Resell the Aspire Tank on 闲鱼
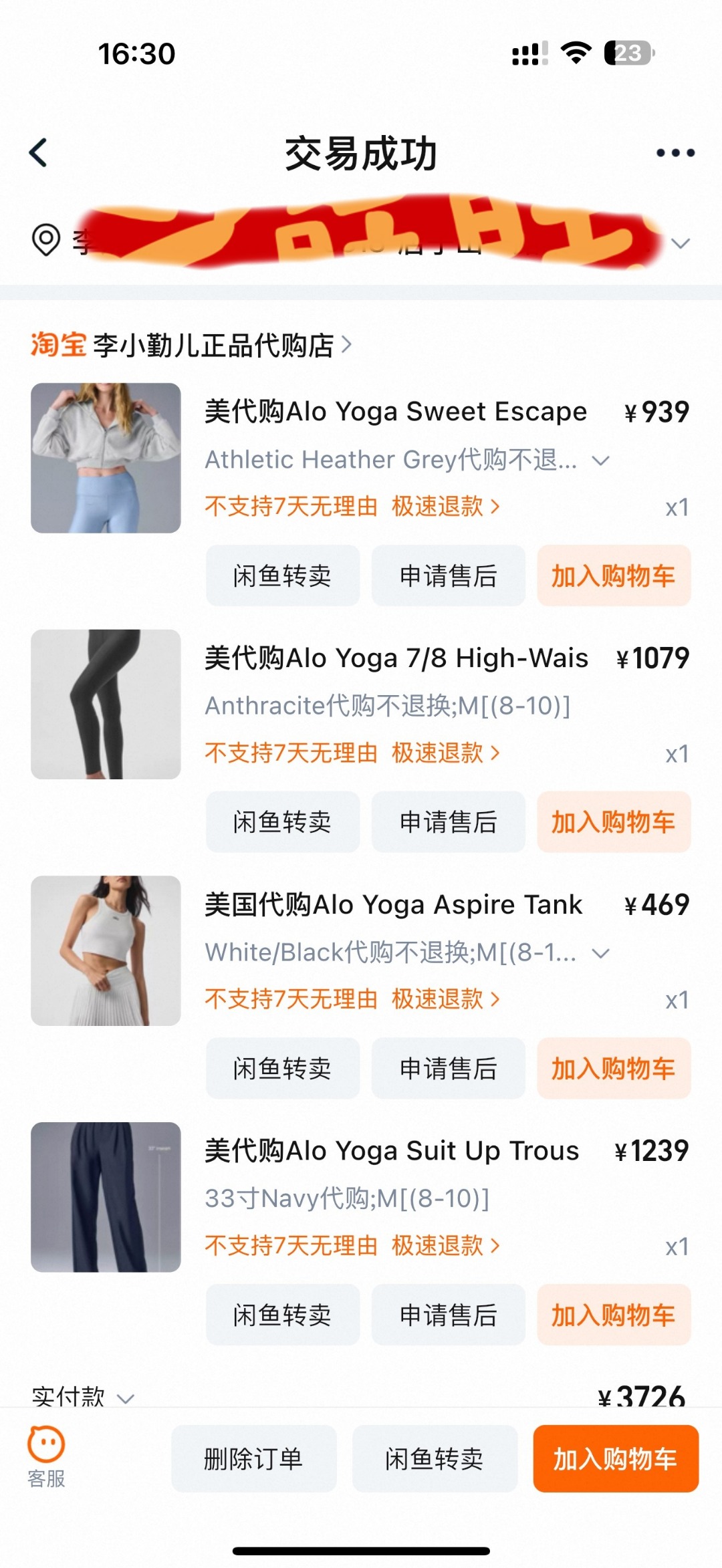The height and width of the screenshot is (1568, 722). pyautogui.click(x=282, y=1068)
